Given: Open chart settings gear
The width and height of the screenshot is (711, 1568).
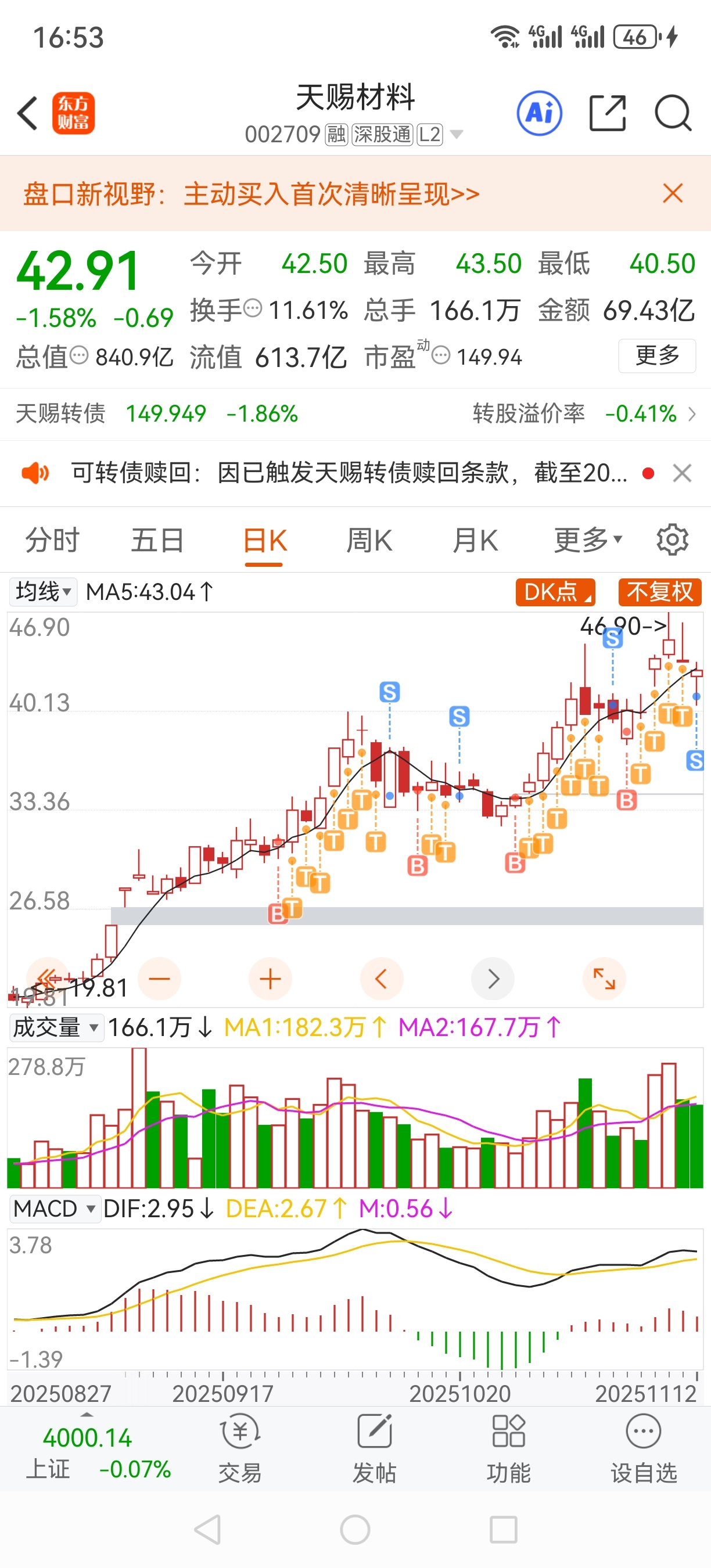Looking at the screenshot, I should [672, 540].
